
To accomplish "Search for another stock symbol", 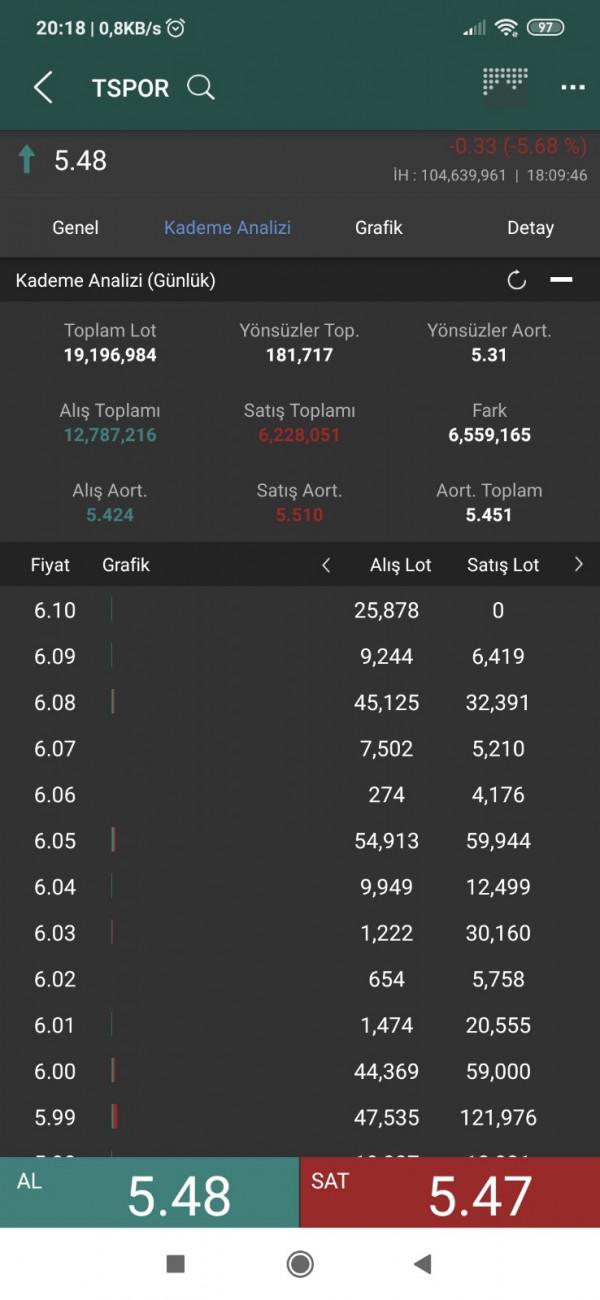I will [x=201, y=88].
